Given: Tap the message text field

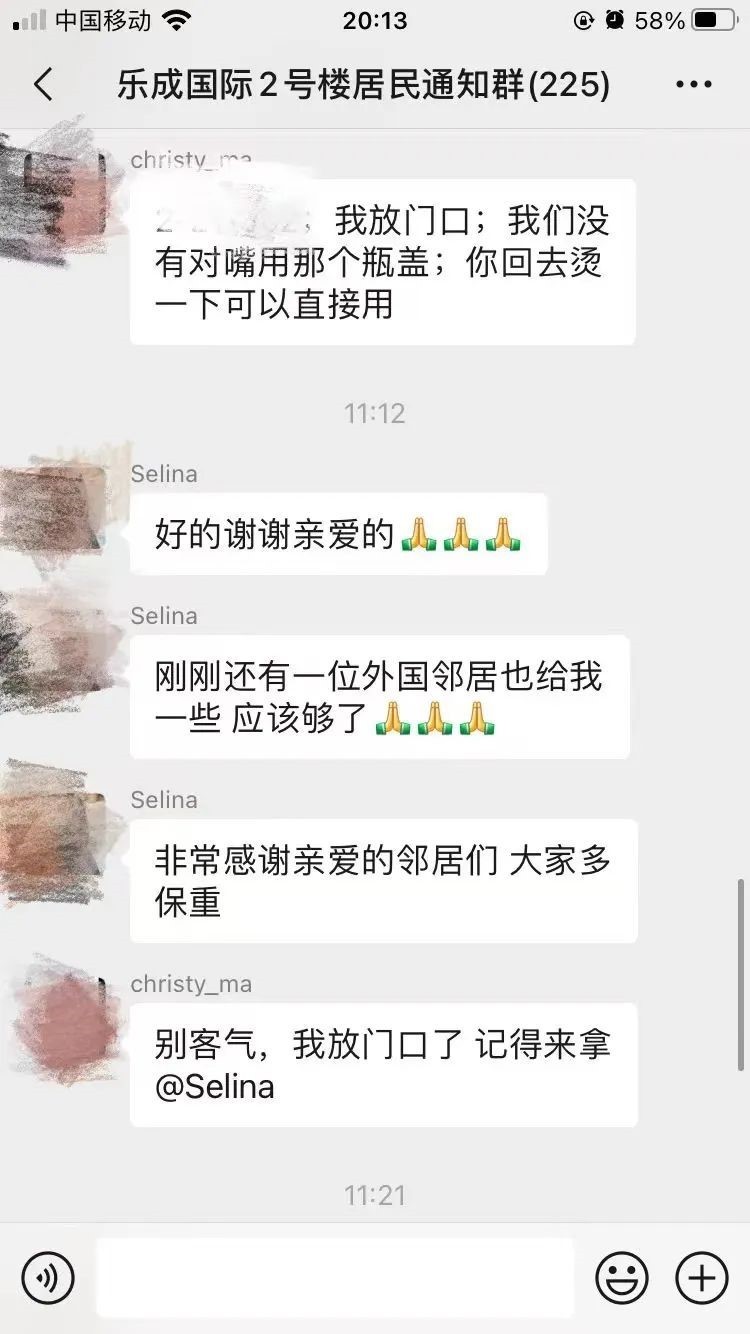Looking at the screenshot, I should [335, 1277].
